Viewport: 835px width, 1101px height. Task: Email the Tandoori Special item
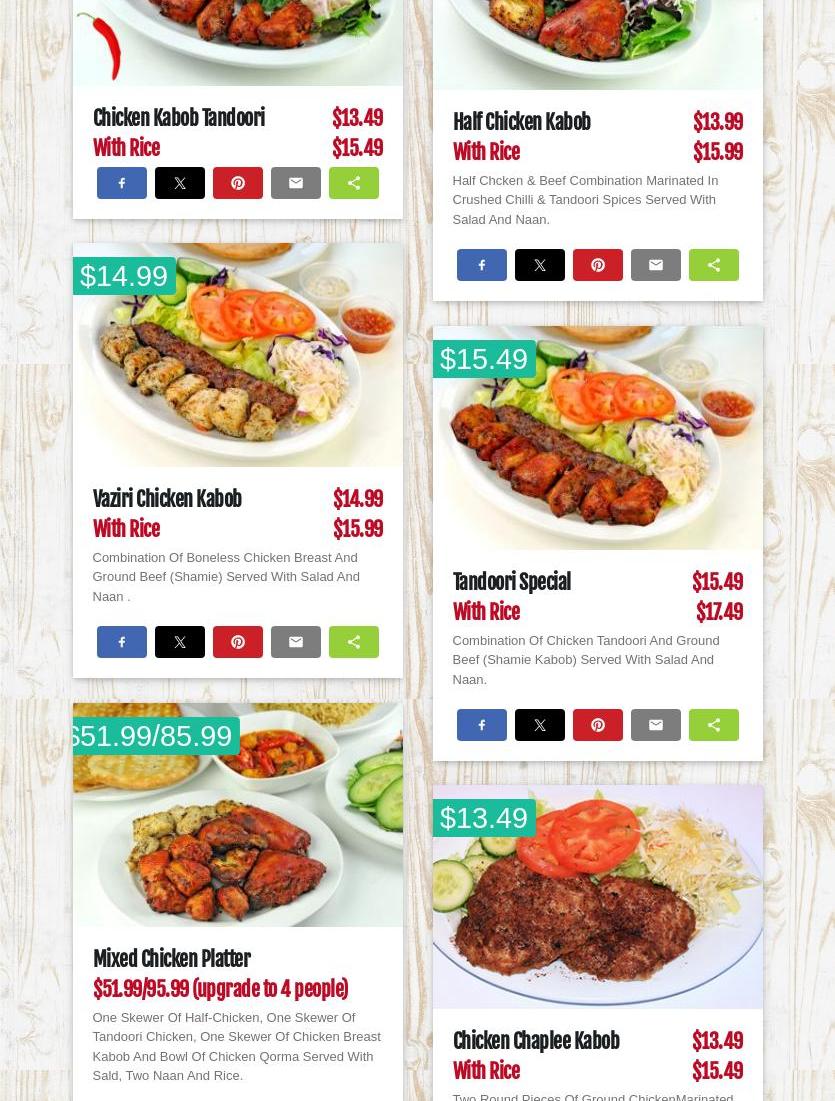tap(655, 725)
